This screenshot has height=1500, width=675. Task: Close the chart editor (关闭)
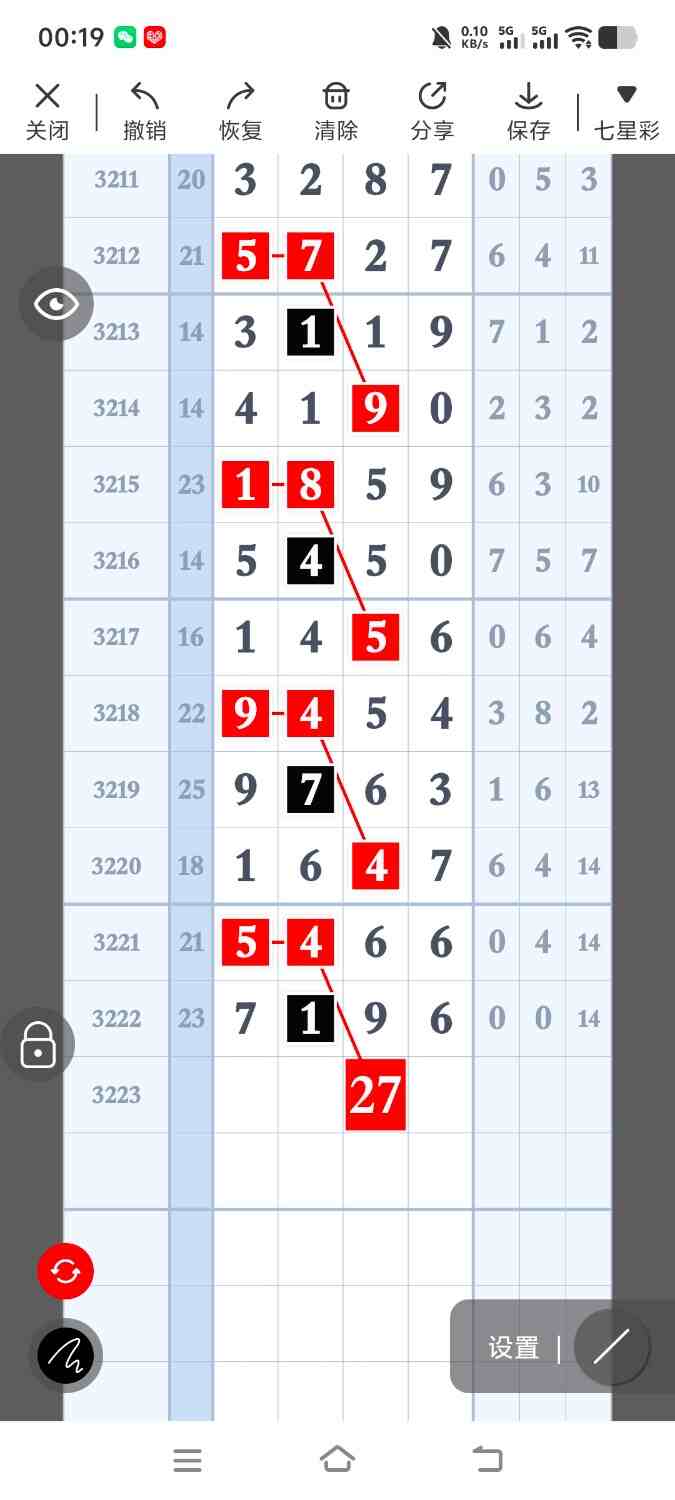pos(47,112)
